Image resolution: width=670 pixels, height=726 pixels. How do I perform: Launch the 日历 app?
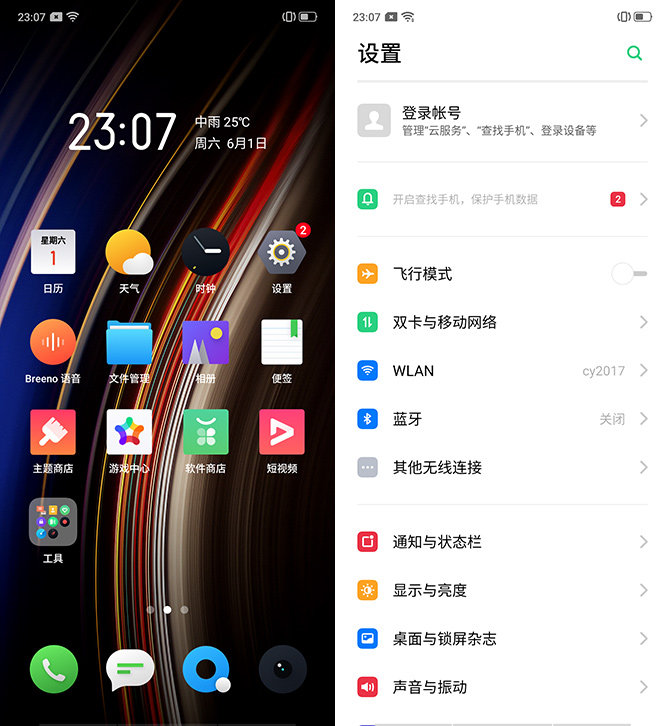pos(53,253)
